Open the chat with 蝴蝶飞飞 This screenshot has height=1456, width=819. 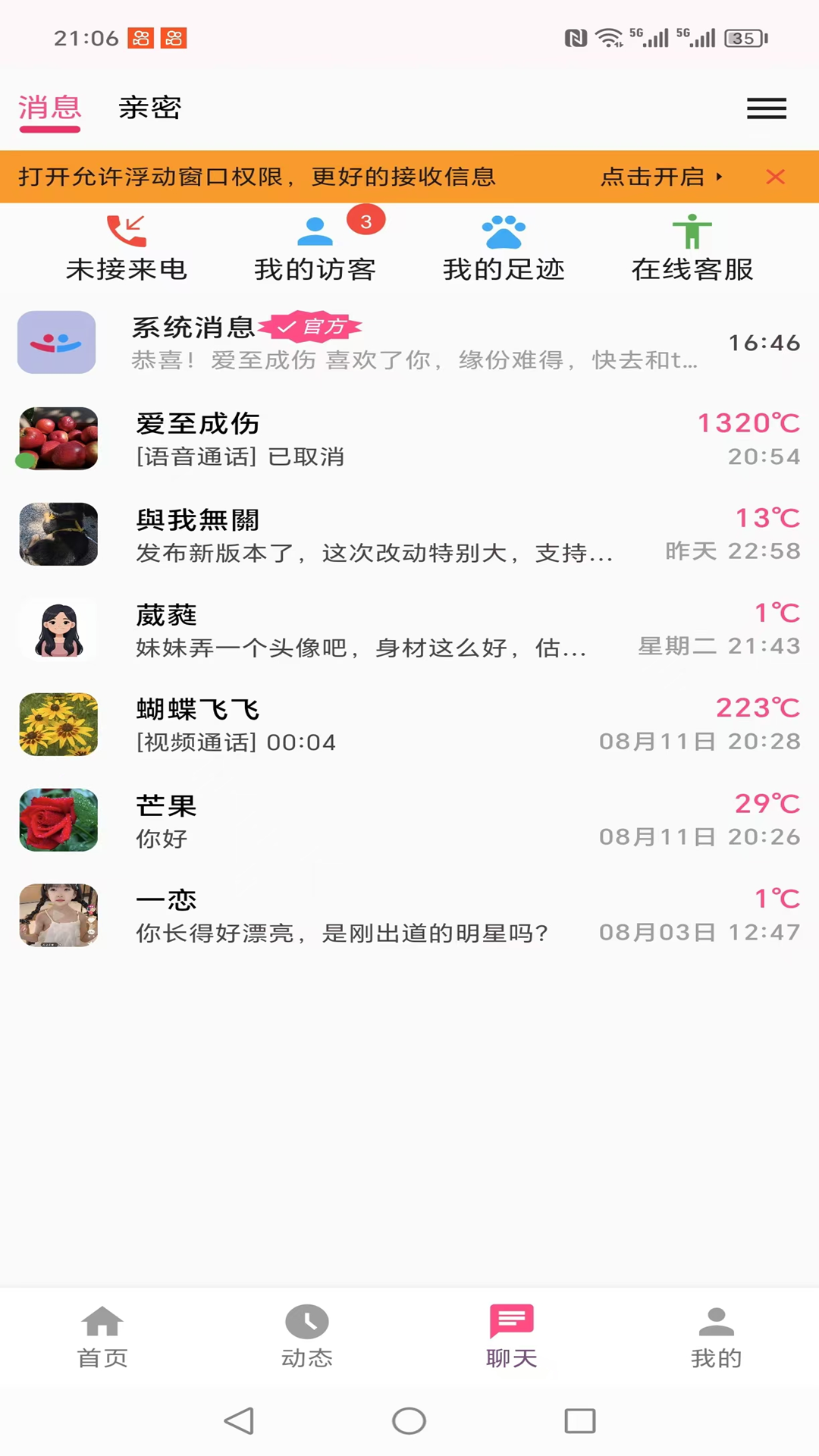[x=409, y=725]
